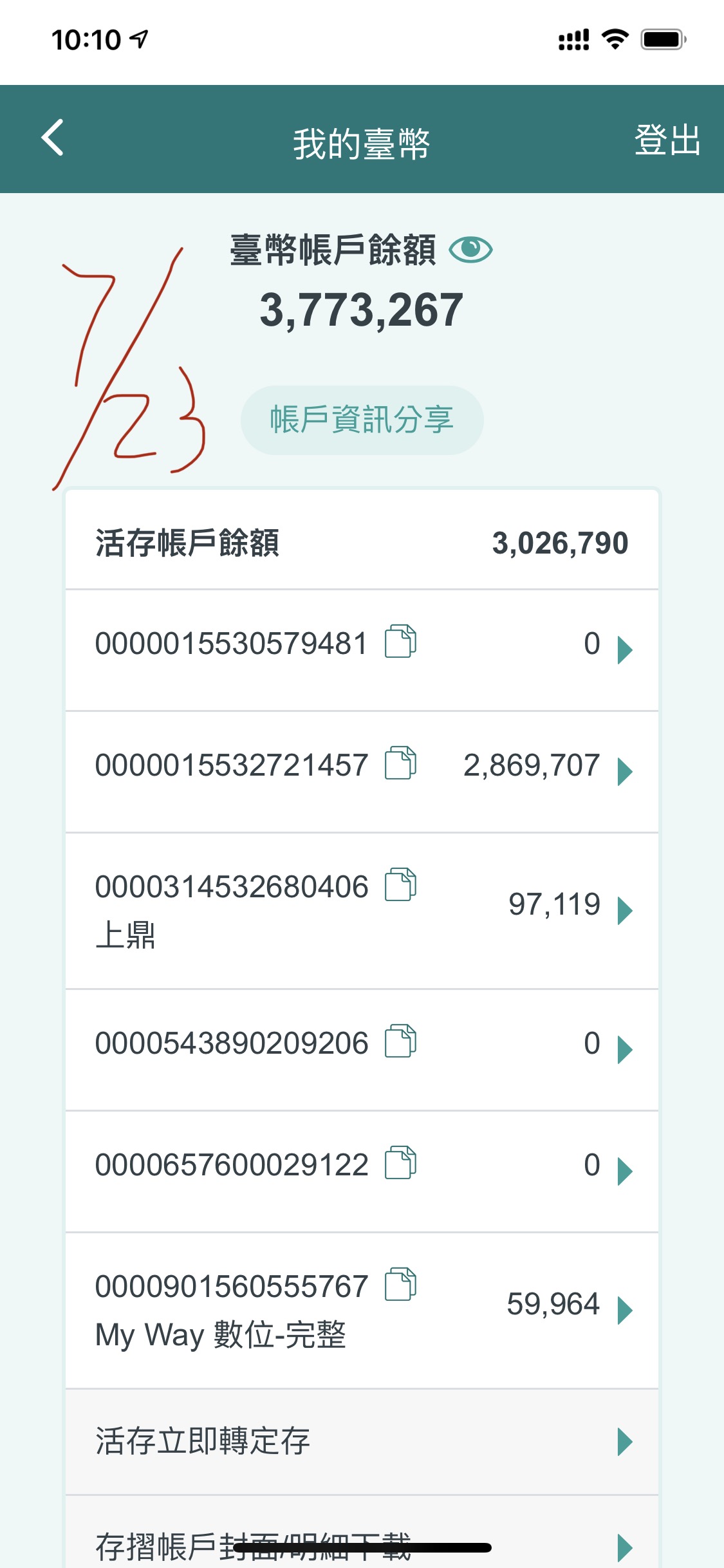This screenshot has height=1568, width=724.
Task: Tap 登出 to log out
Action: click(x=667, y=140)
